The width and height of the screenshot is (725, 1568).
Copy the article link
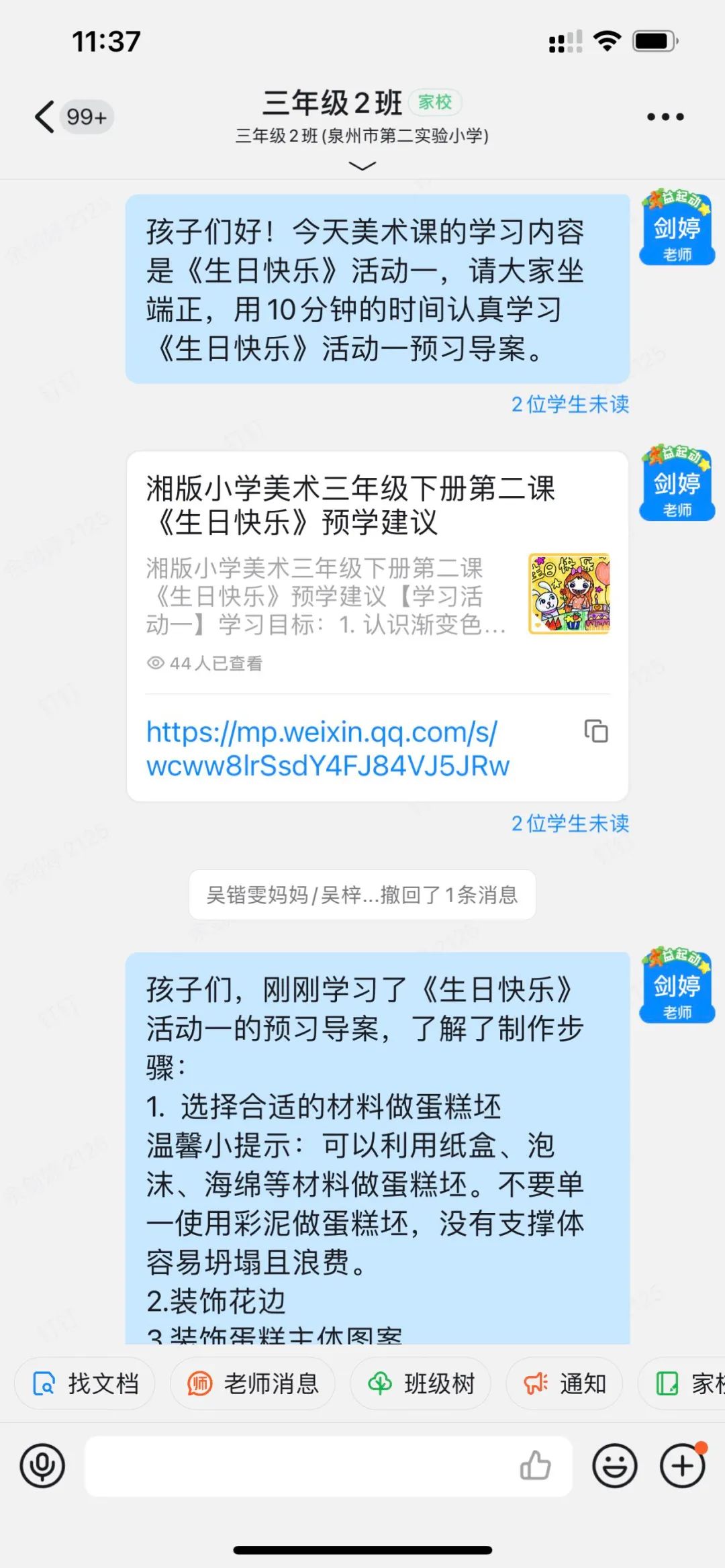point(595,731)
